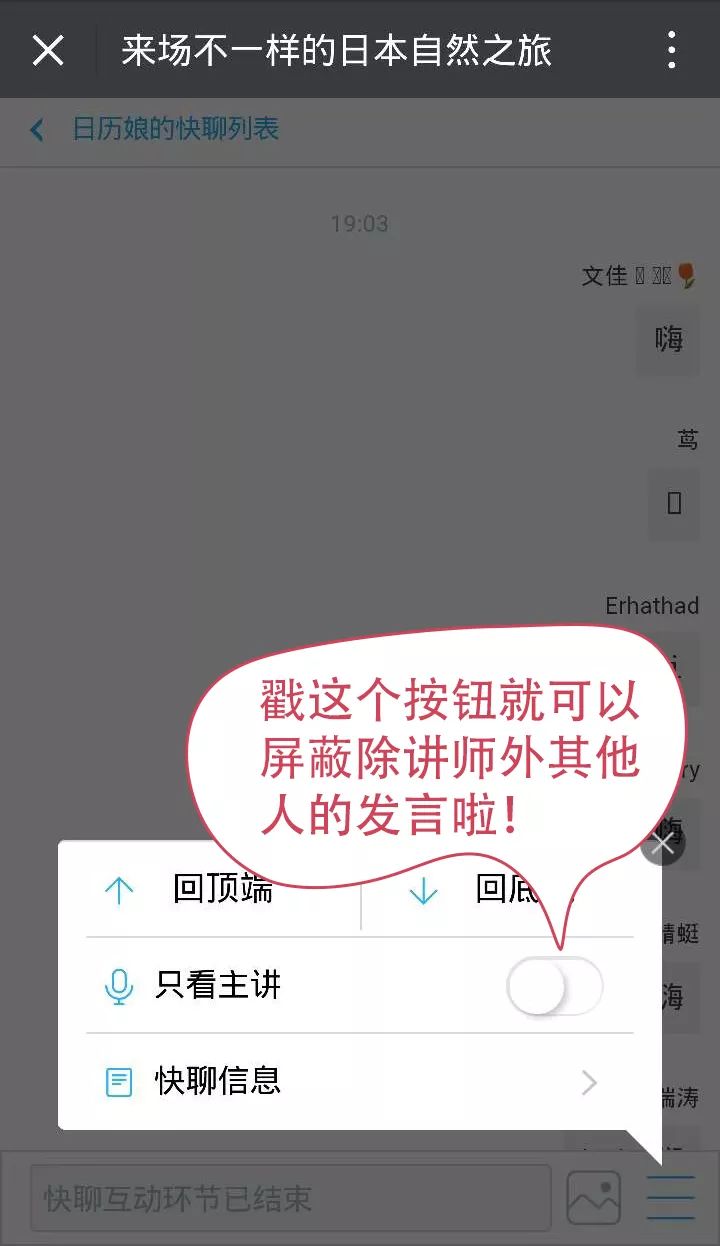The height and width of the screenshot is (1246, 720).
Task: Tap the image attachment icon
Action: pos(594,1197)
